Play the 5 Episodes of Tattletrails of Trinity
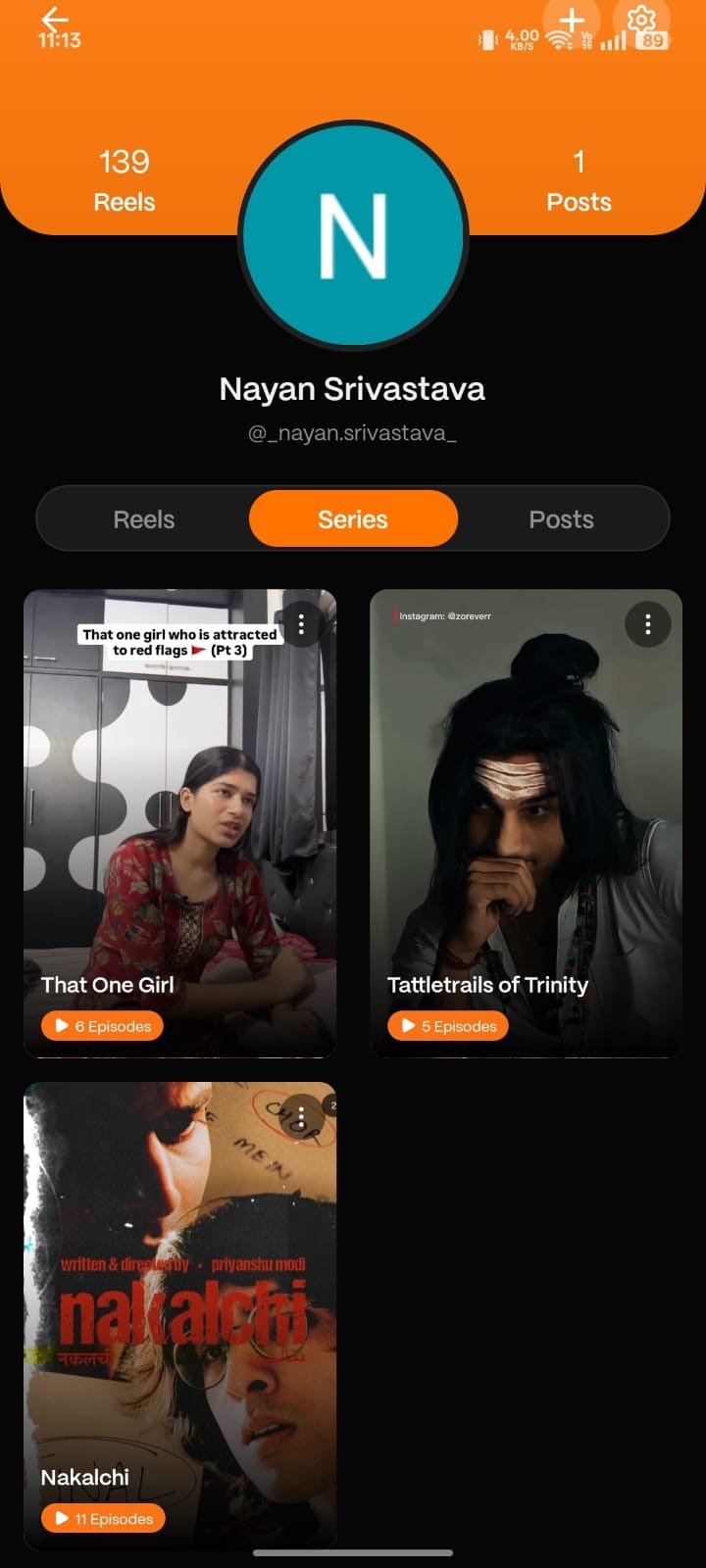 click(448, 1026)
